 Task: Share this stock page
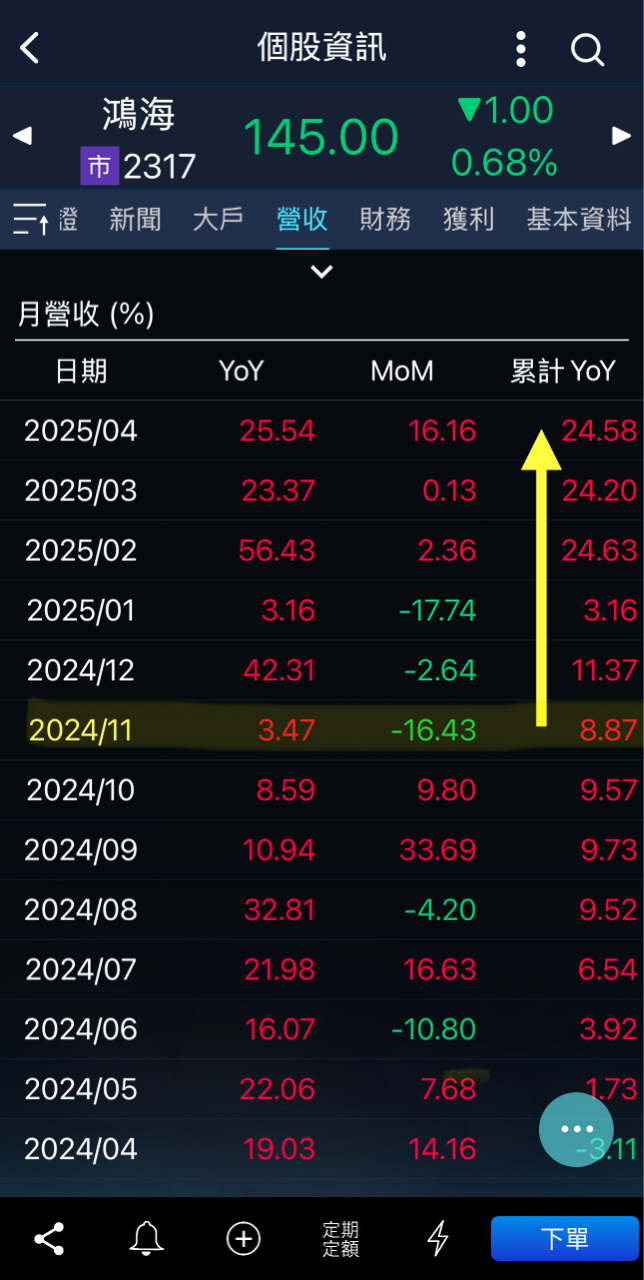pyautogui.click(x=48, y=1239)
